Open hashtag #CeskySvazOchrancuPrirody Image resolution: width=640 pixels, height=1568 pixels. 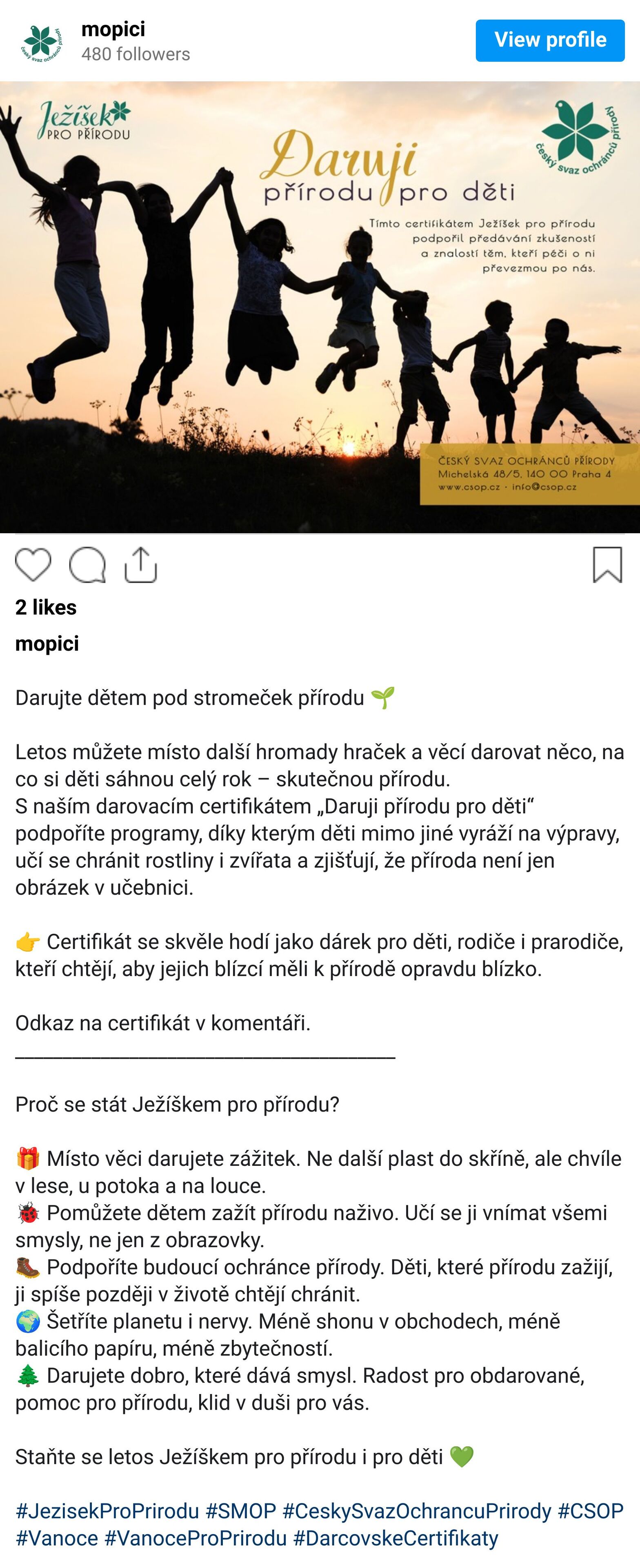click(417, 1511)
